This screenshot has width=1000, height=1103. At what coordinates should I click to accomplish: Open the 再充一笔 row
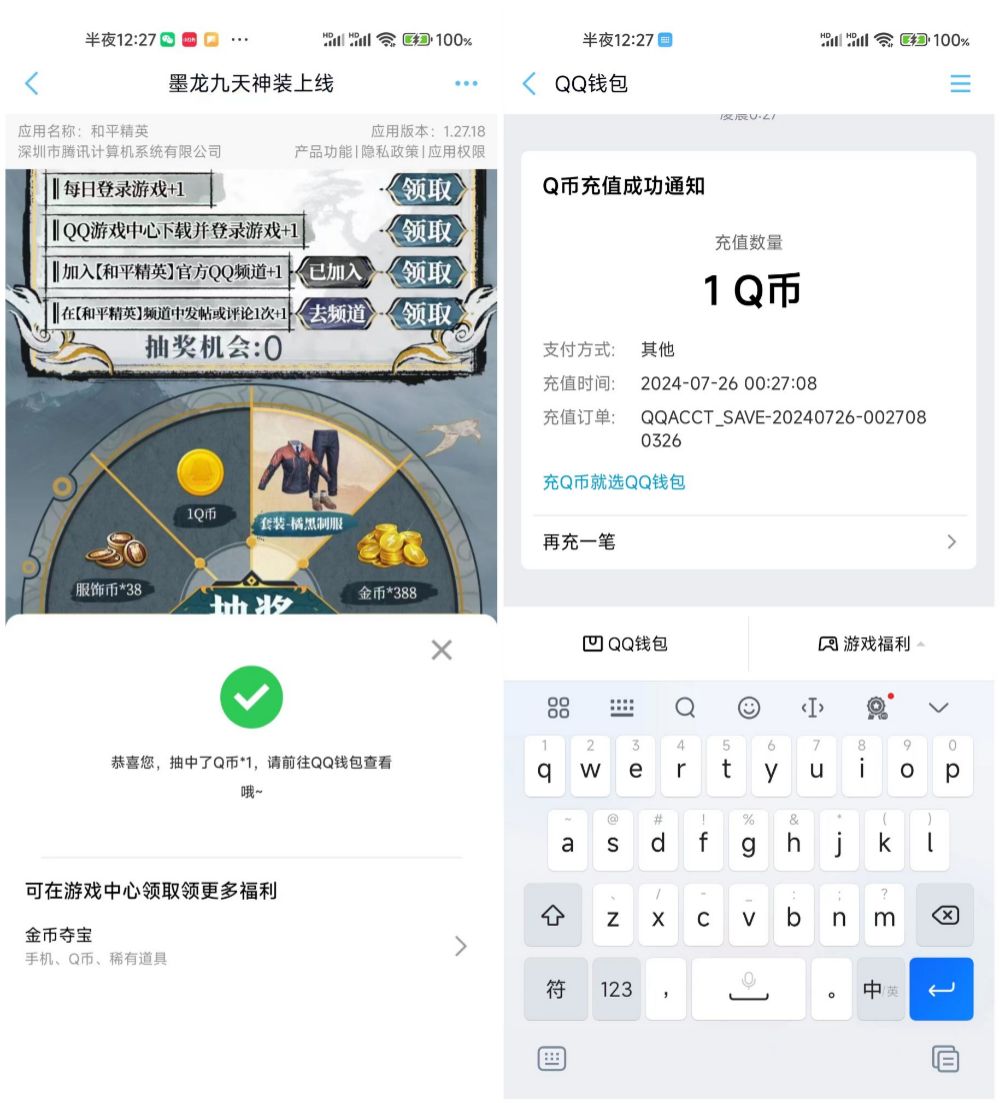[748, 542]
